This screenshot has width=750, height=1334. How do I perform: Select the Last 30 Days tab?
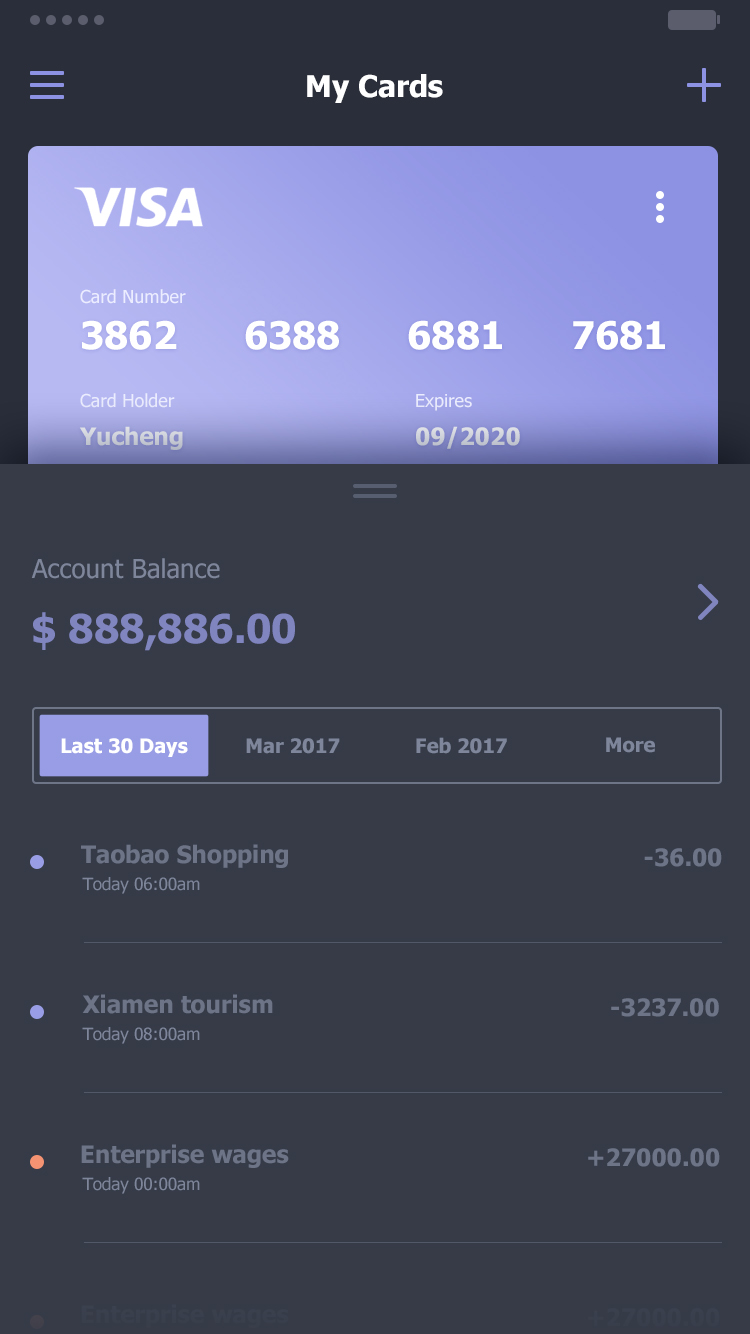(124, 745)
